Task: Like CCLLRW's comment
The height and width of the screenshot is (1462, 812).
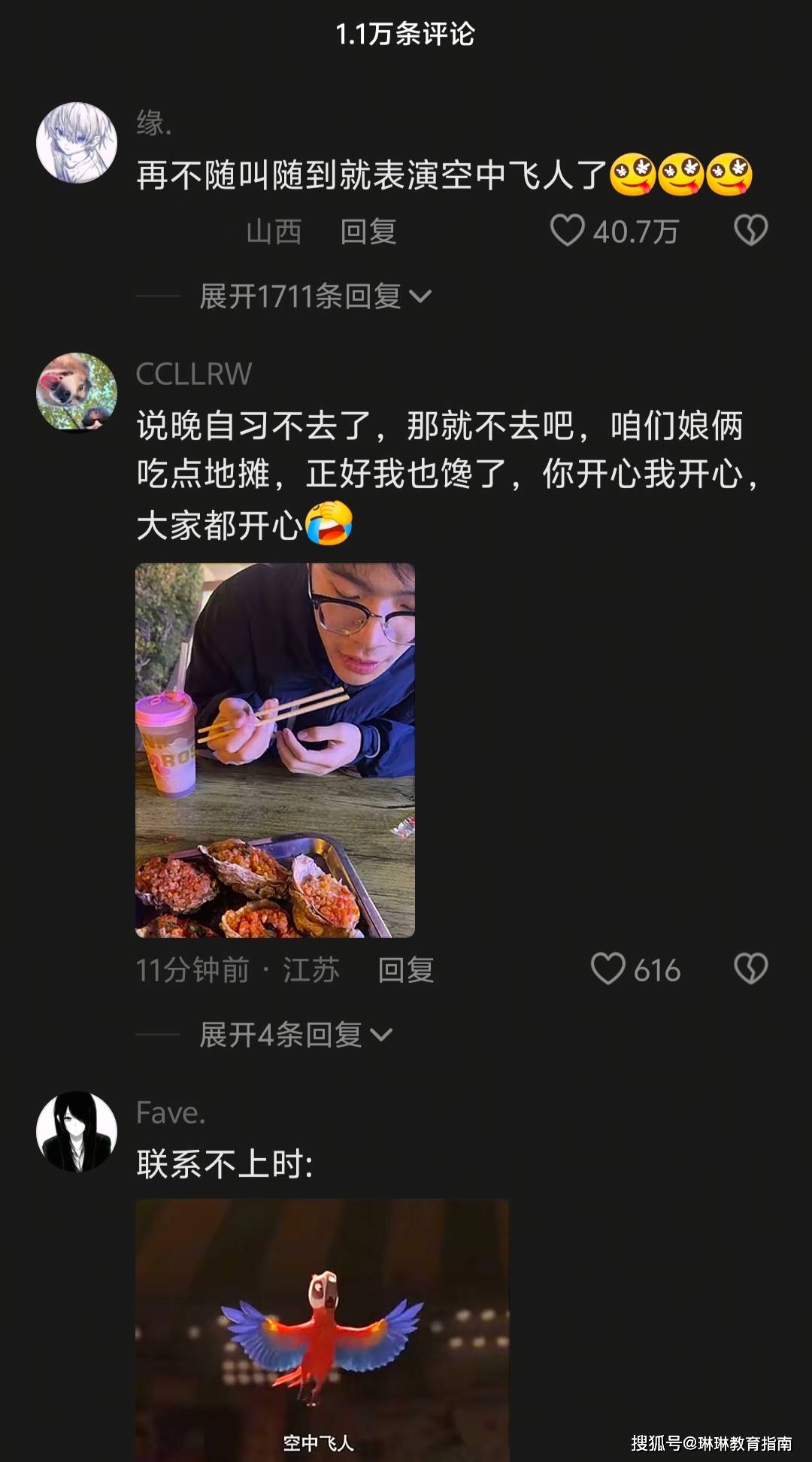Action: point(607,969)
